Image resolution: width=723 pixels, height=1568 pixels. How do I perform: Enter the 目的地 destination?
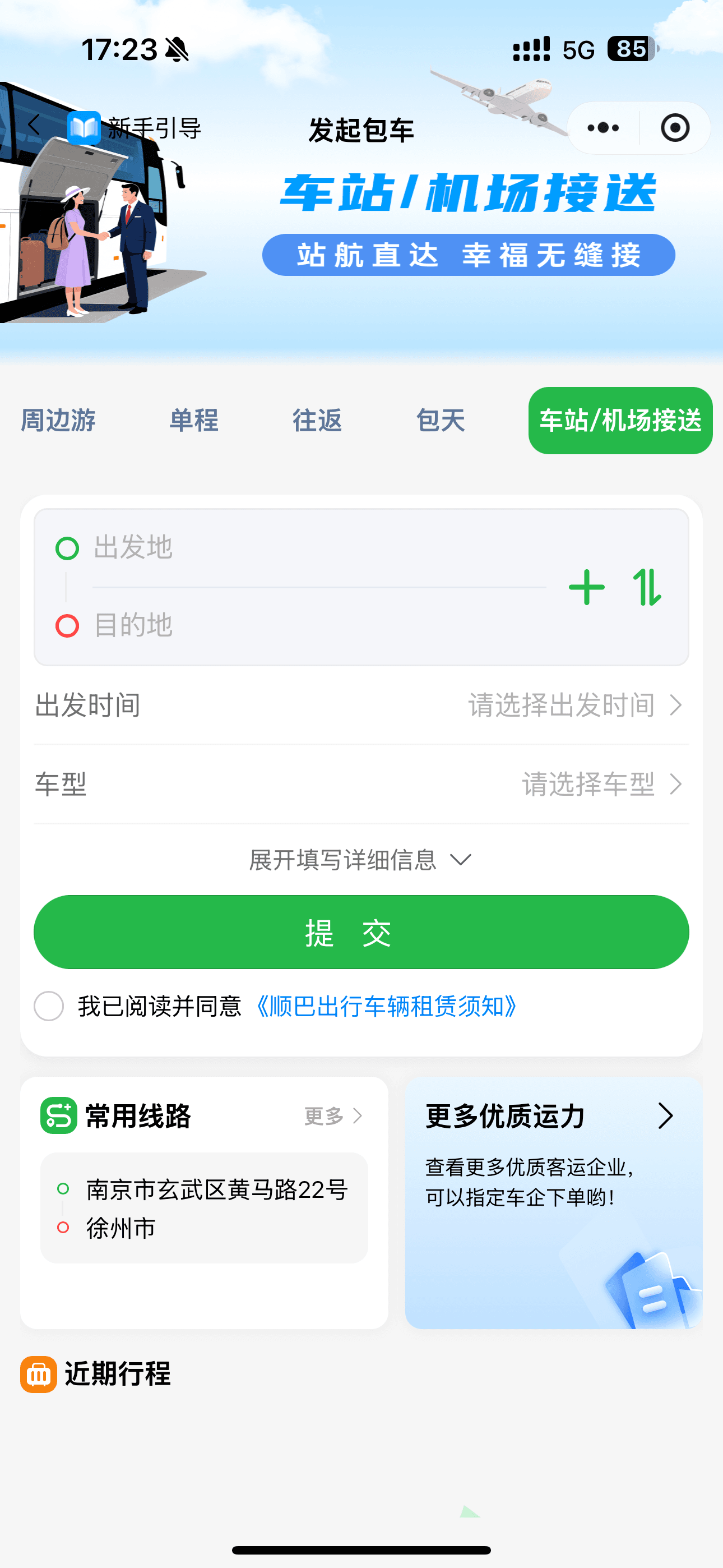pyautogui.click(x=304, y=626)
